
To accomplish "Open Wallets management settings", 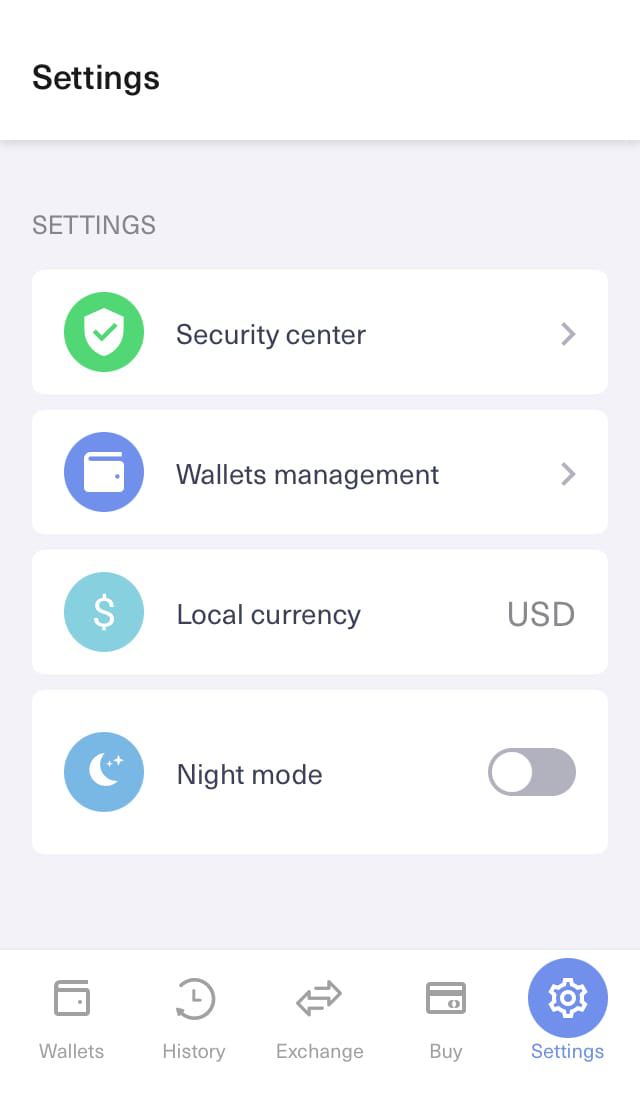I will 320,473.
